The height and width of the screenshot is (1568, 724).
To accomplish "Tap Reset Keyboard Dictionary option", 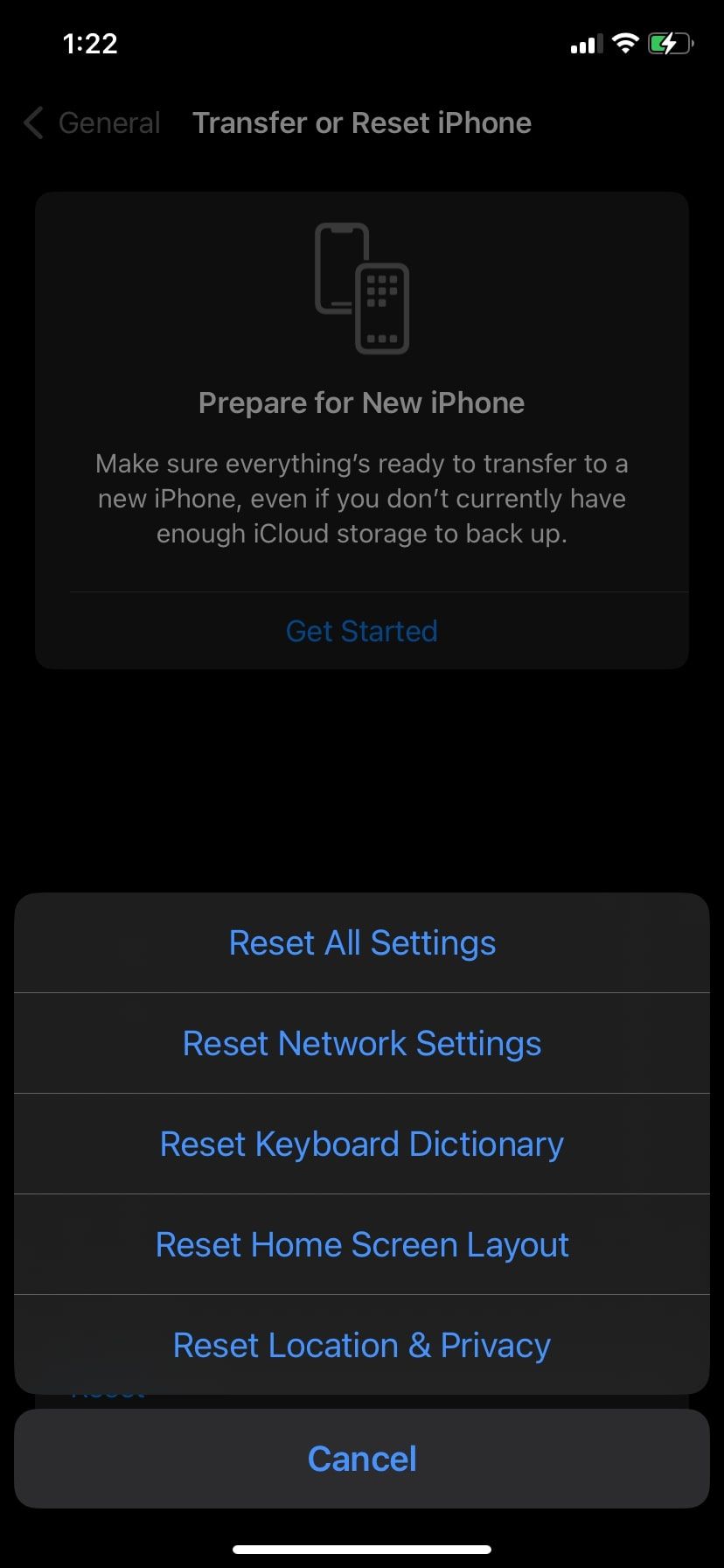I will click(x=362, y=1144).
